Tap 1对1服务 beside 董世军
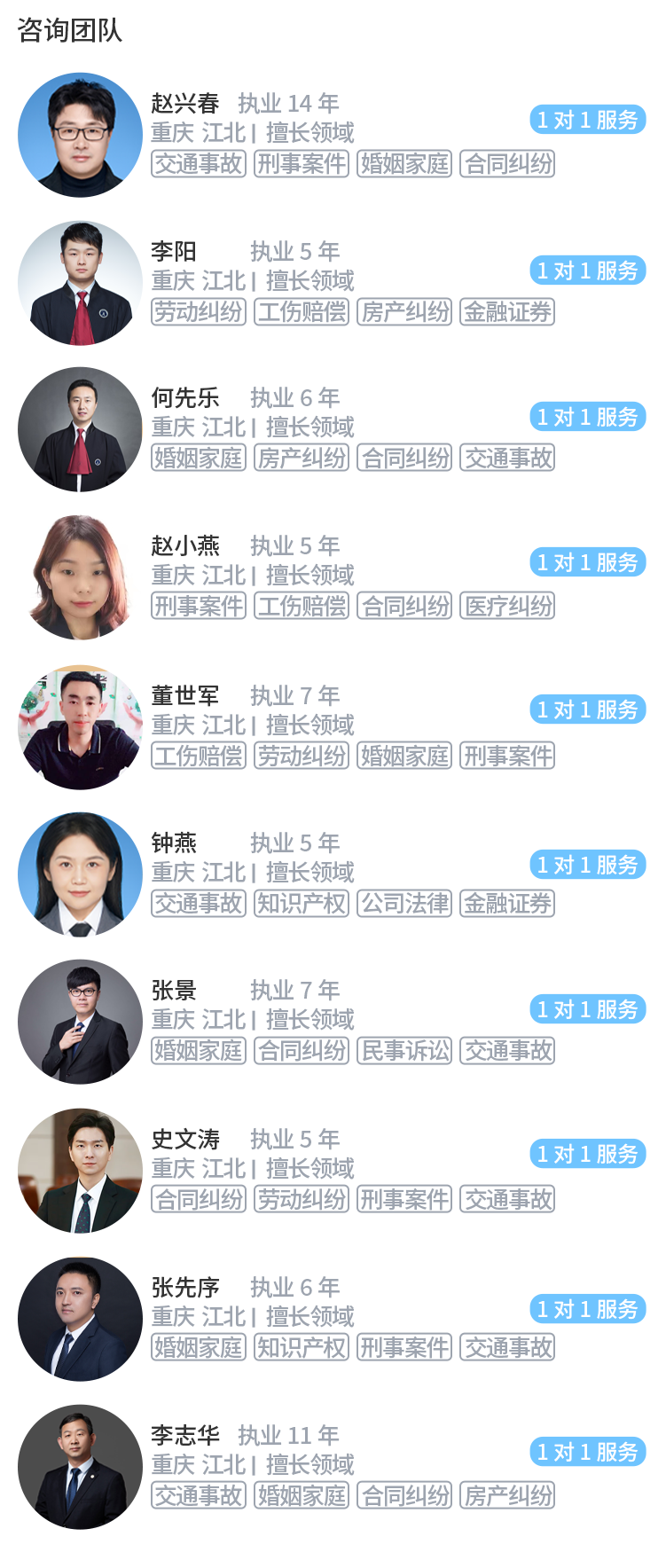This screenshot has height=1568, width=666. pyautogui.click(x=587, y=710)
